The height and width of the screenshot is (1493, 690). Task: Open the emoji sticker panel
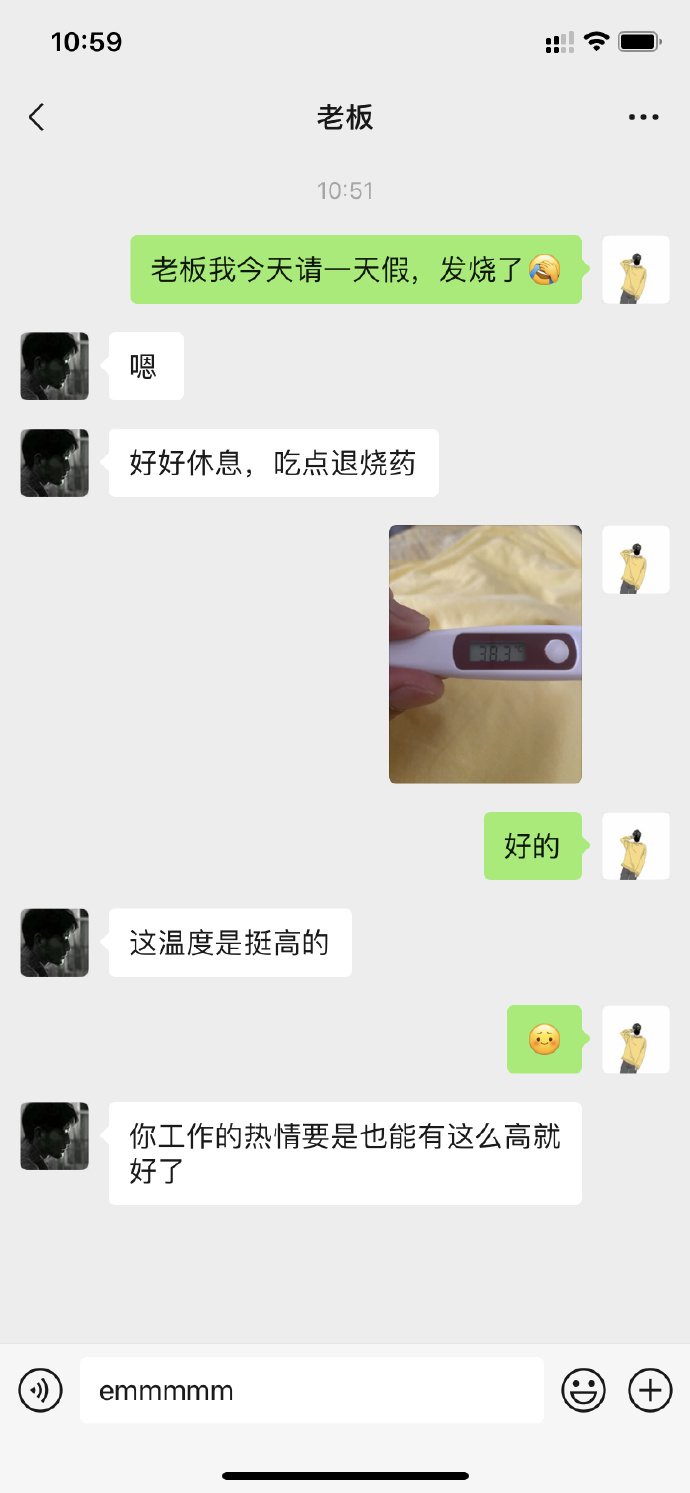583,1390
